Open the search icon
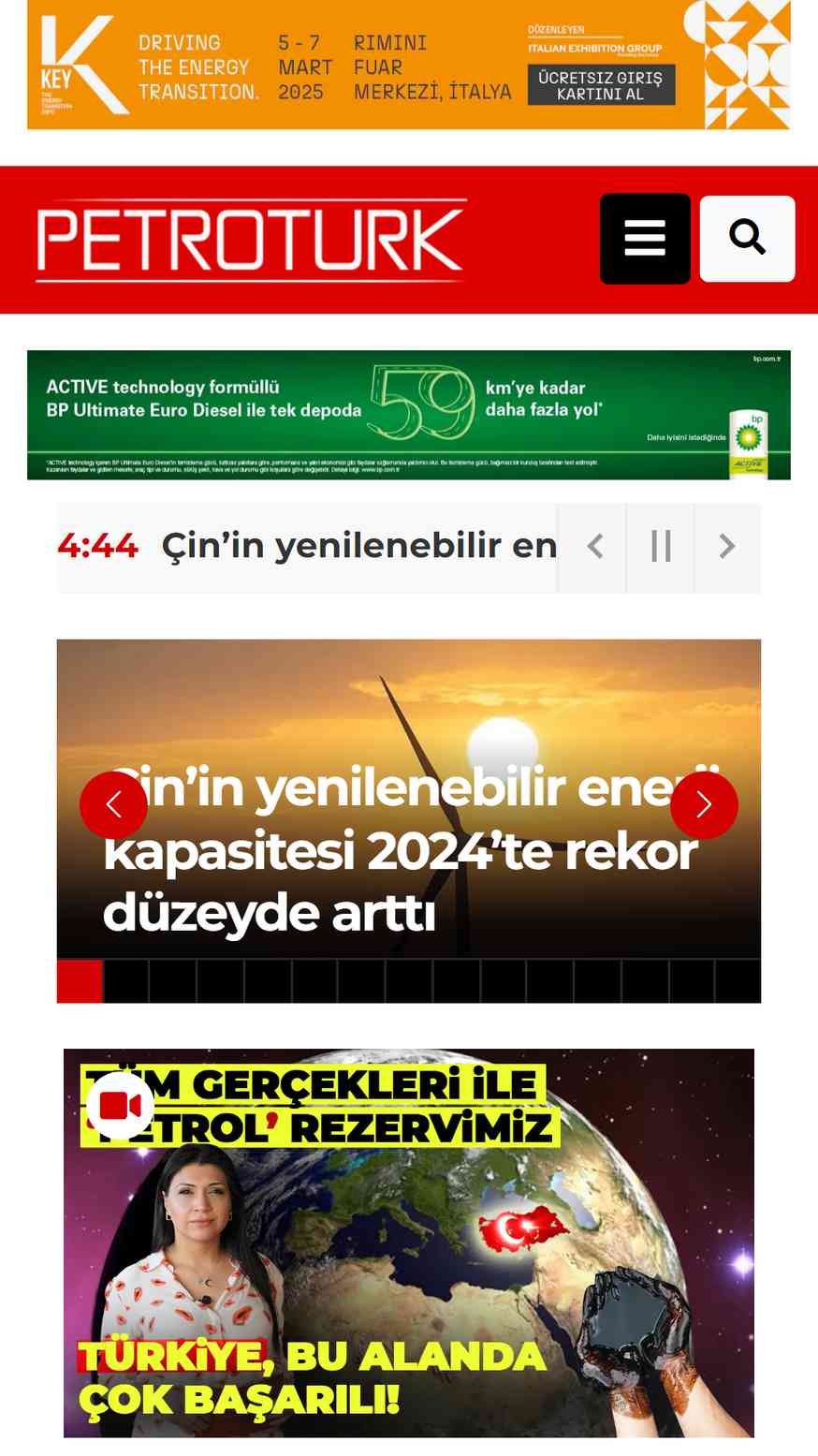Image resolution: width=818 pixels, height=1456 pixels. 747,239
